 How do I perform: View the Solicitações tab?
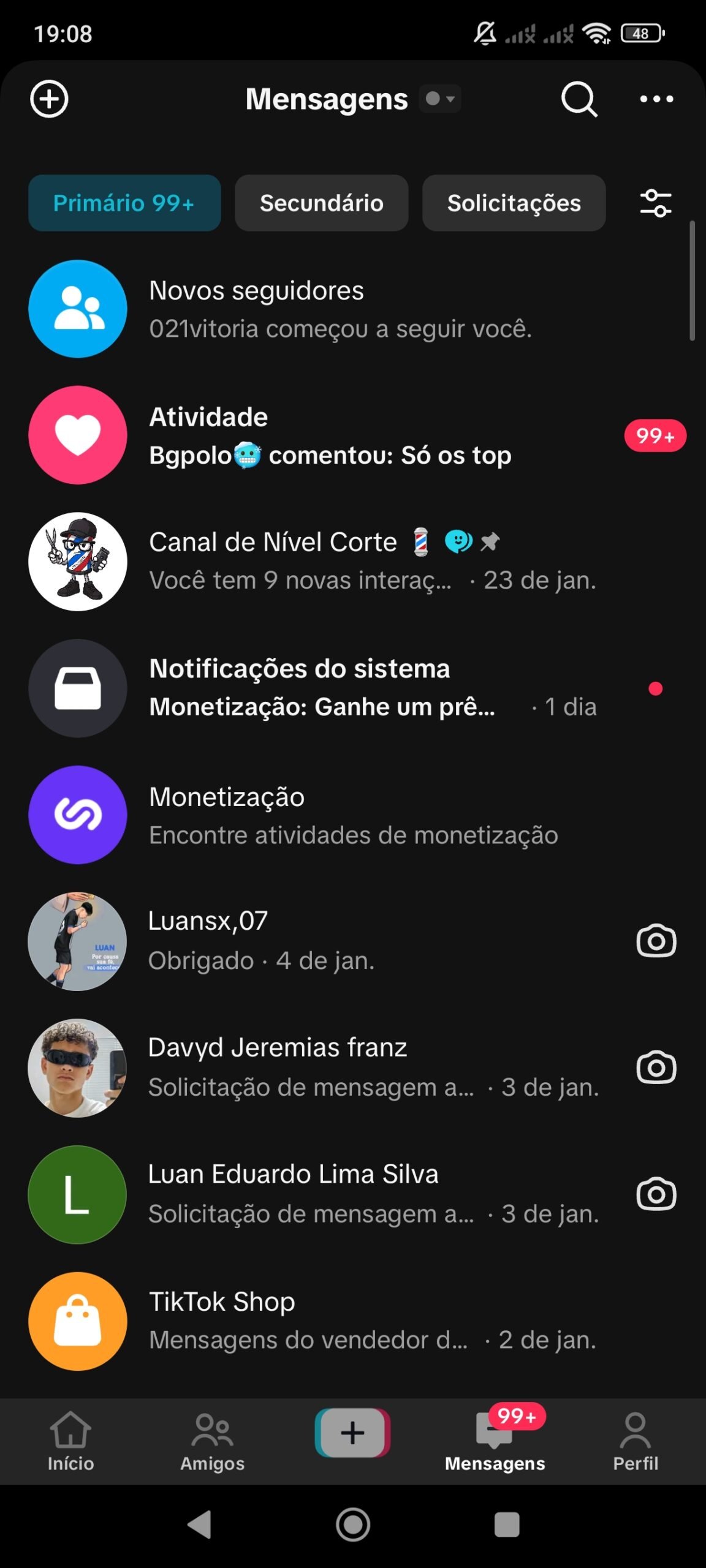(x=514, y=203)
